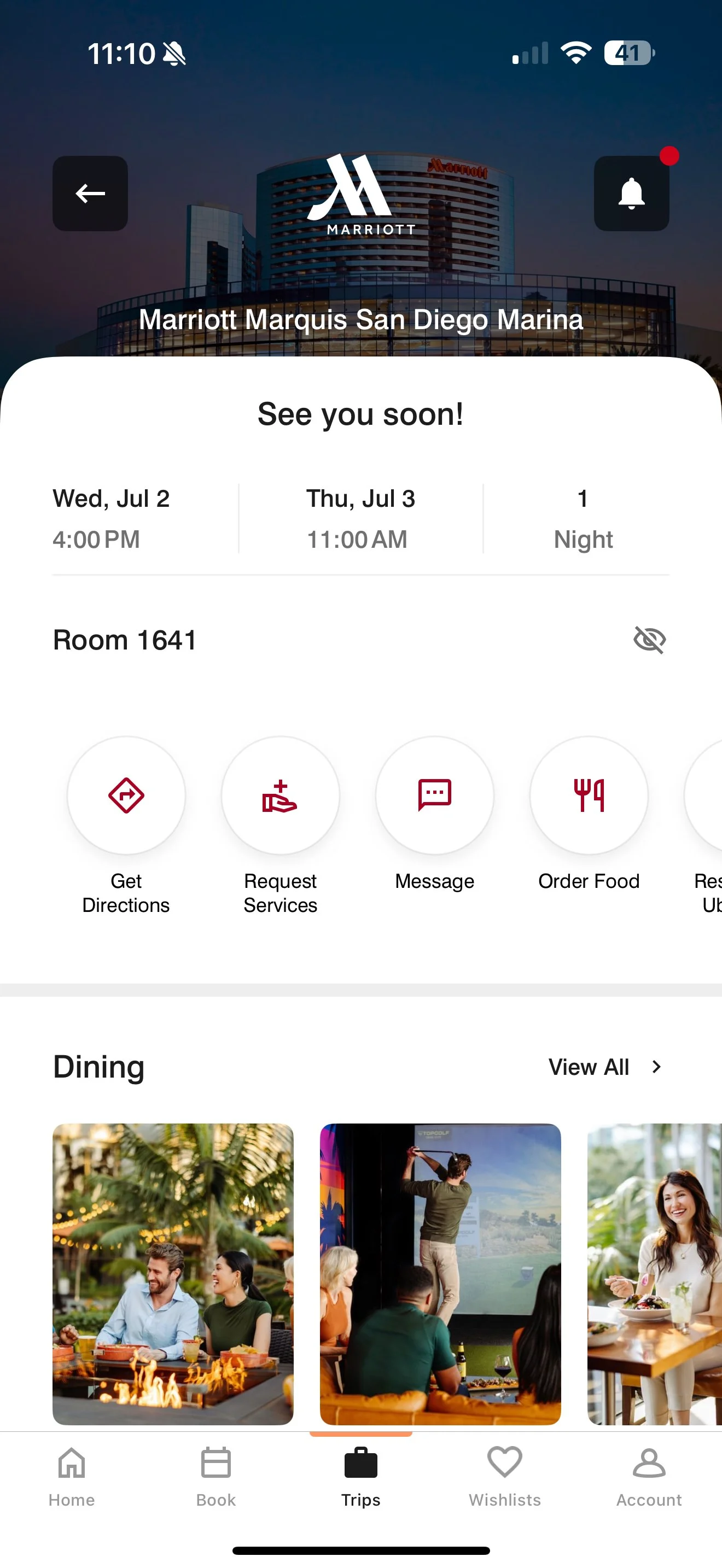The image size is (722, 1568).
Task: Open the fire pit patio dining card
Action: pyautogui.click(x=173, y=1273)
